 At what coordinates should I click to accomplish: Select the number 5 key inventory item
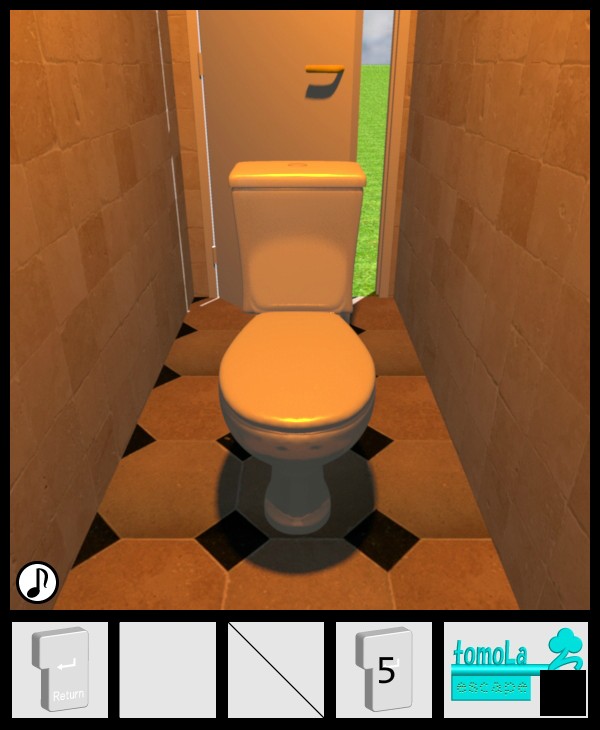(x=384, y=669)
